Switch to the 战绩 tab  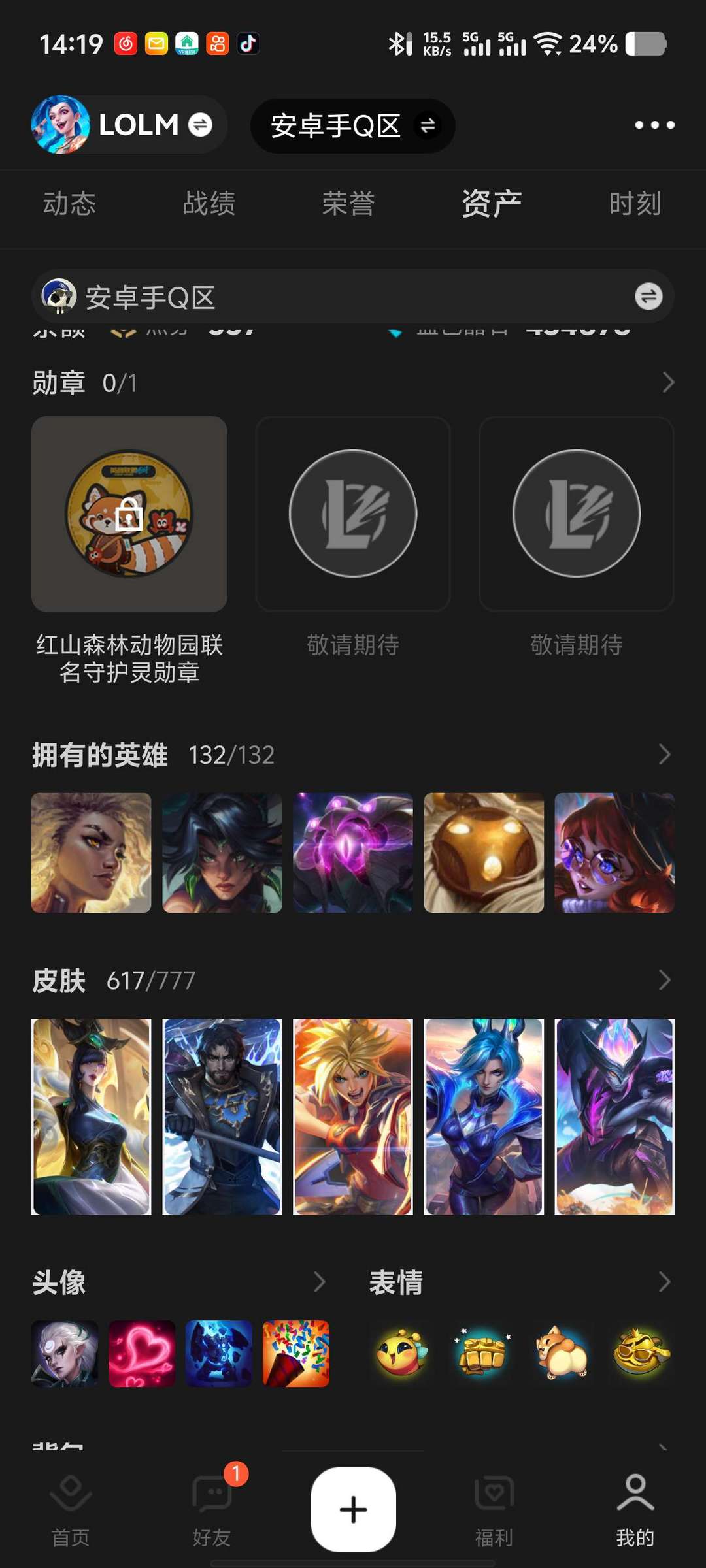tap(209, 203)
